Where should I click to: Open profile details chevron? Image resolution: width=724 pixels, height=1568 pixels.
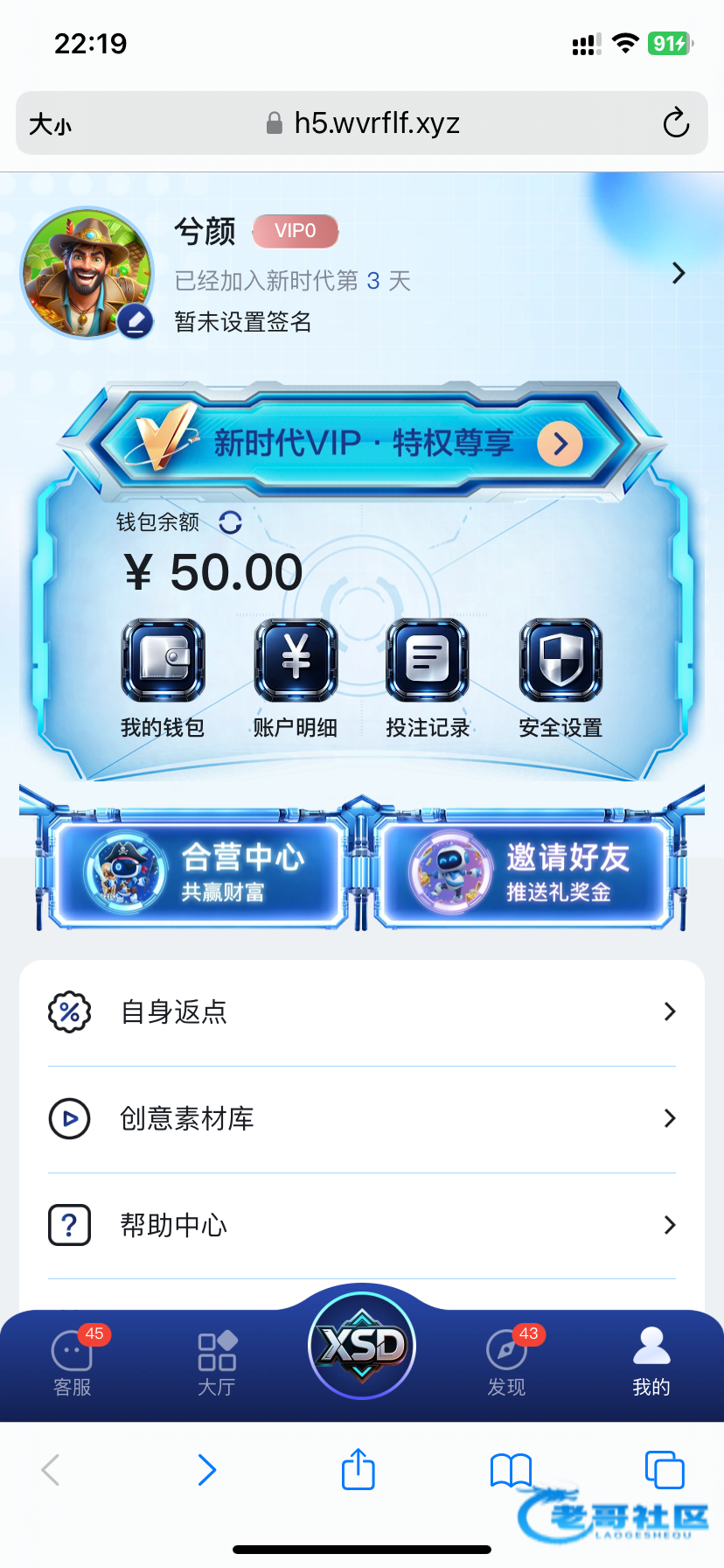(x=678, y=273)
